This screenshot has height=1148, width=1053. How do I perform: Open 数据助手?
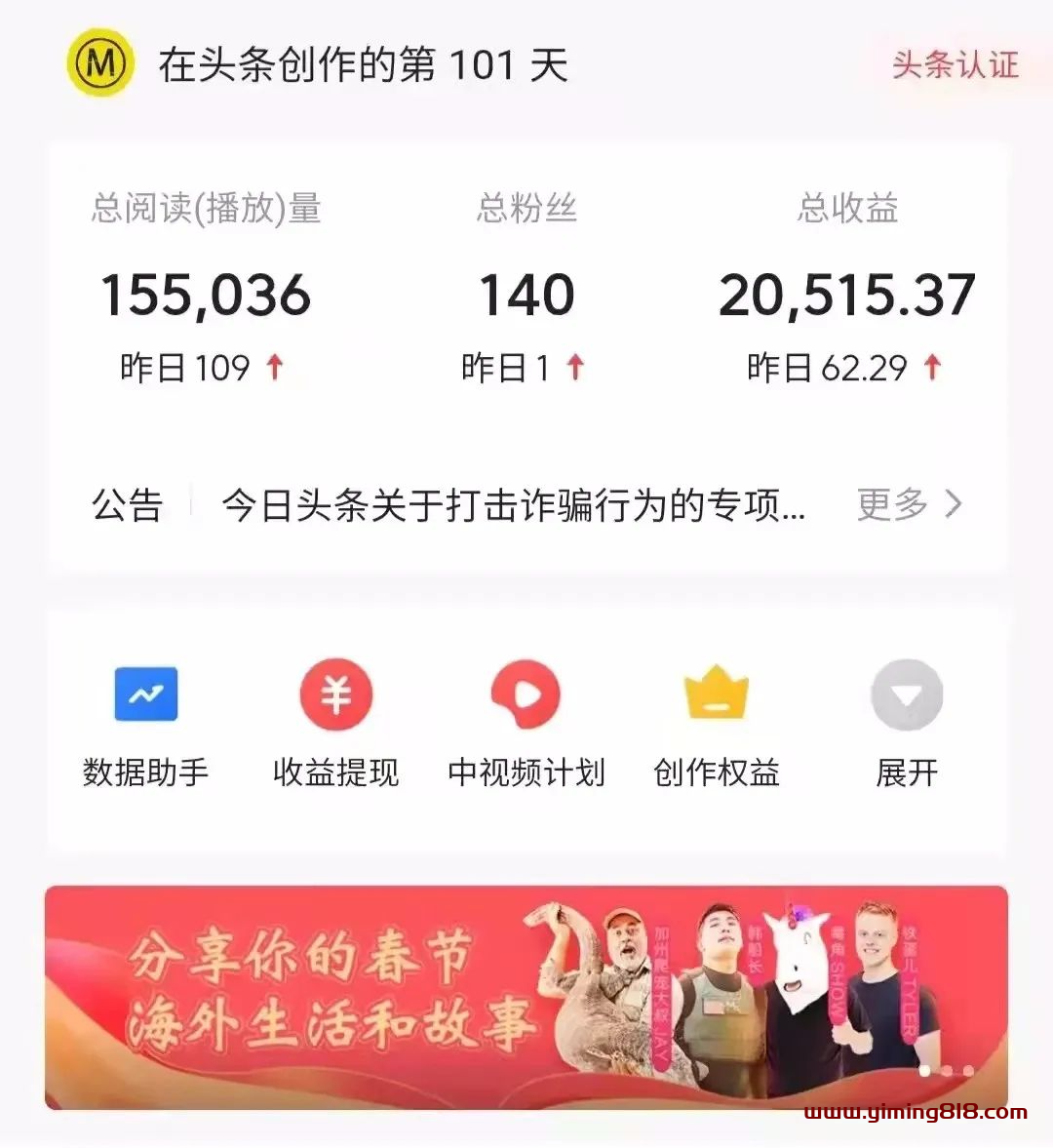click(146, 722)
